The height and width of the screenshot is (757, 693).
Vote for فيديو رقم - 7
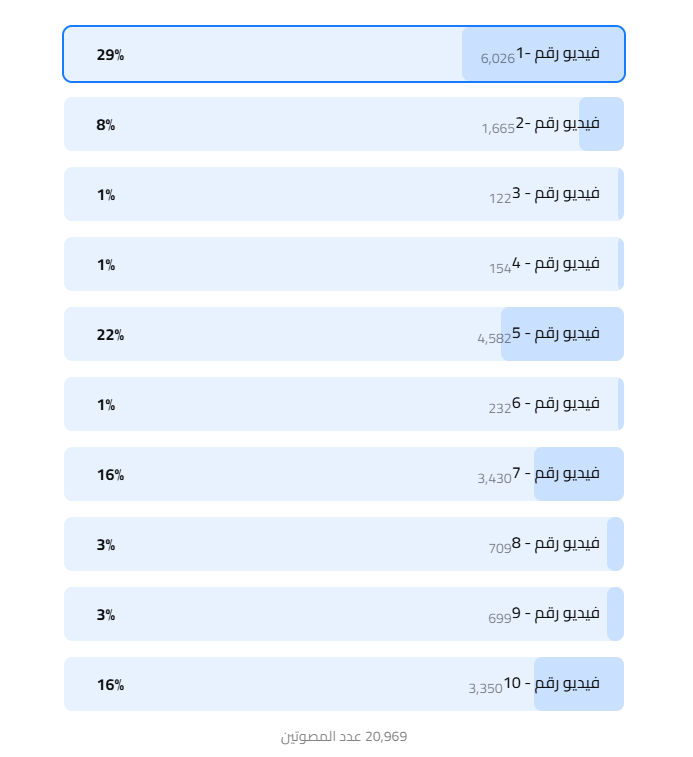tap(344, 474)
